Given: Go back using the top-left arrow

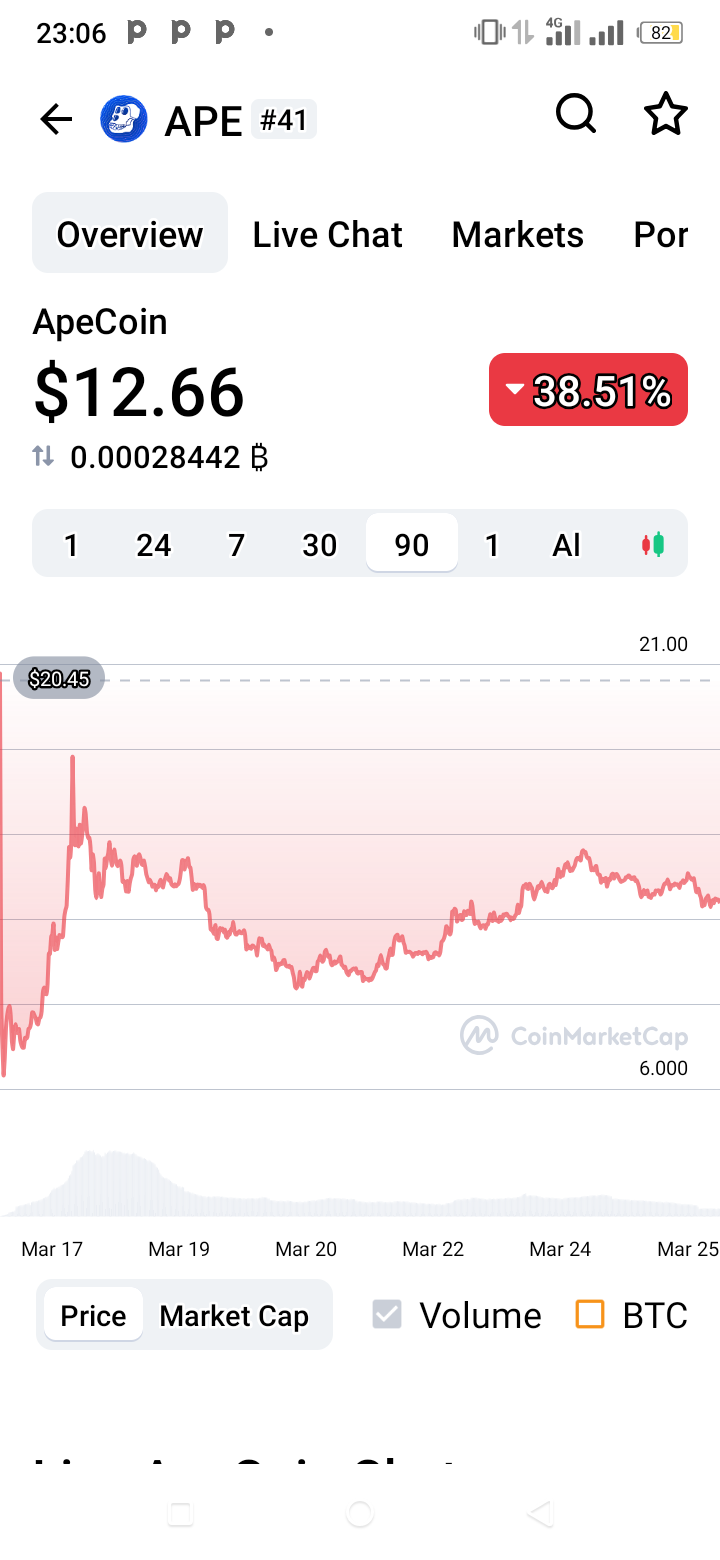Looking at the screenshot, I should point(56,120).
